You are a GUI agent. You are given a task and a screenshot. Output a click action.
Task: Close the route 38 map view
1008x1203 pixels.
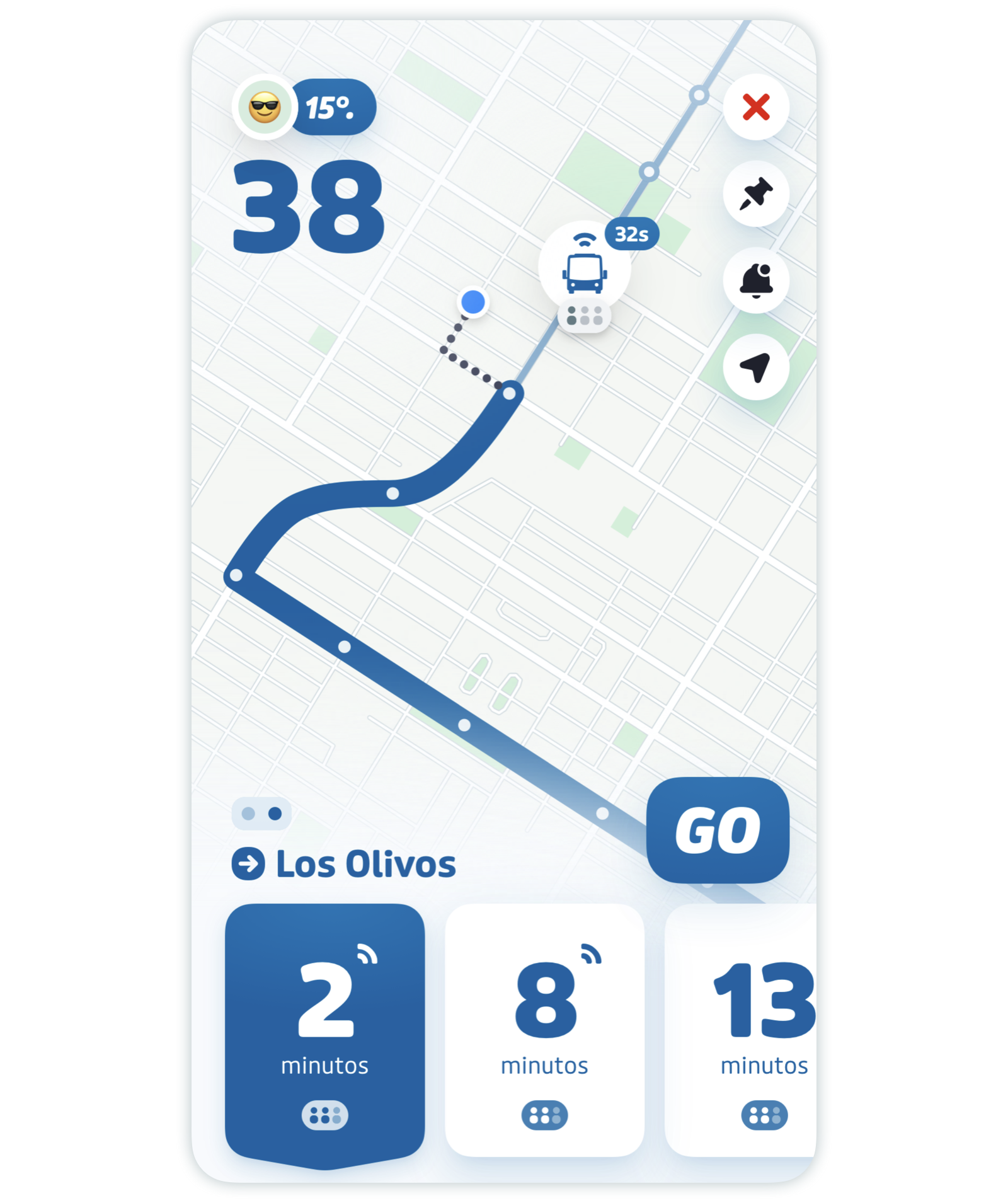755,107
